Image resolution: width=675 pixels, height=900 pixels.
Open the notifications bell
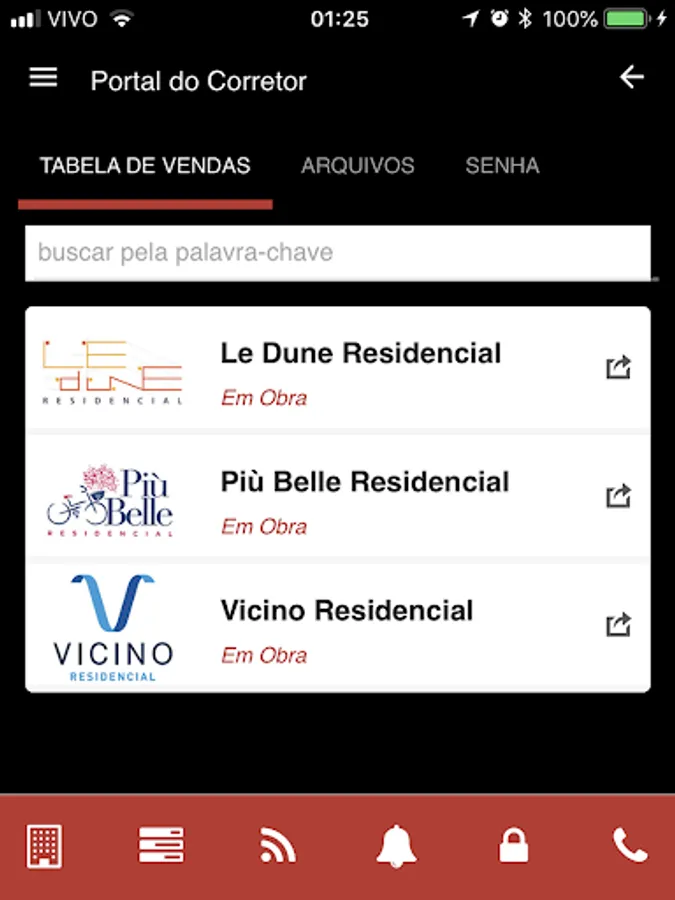pos(396,846)
